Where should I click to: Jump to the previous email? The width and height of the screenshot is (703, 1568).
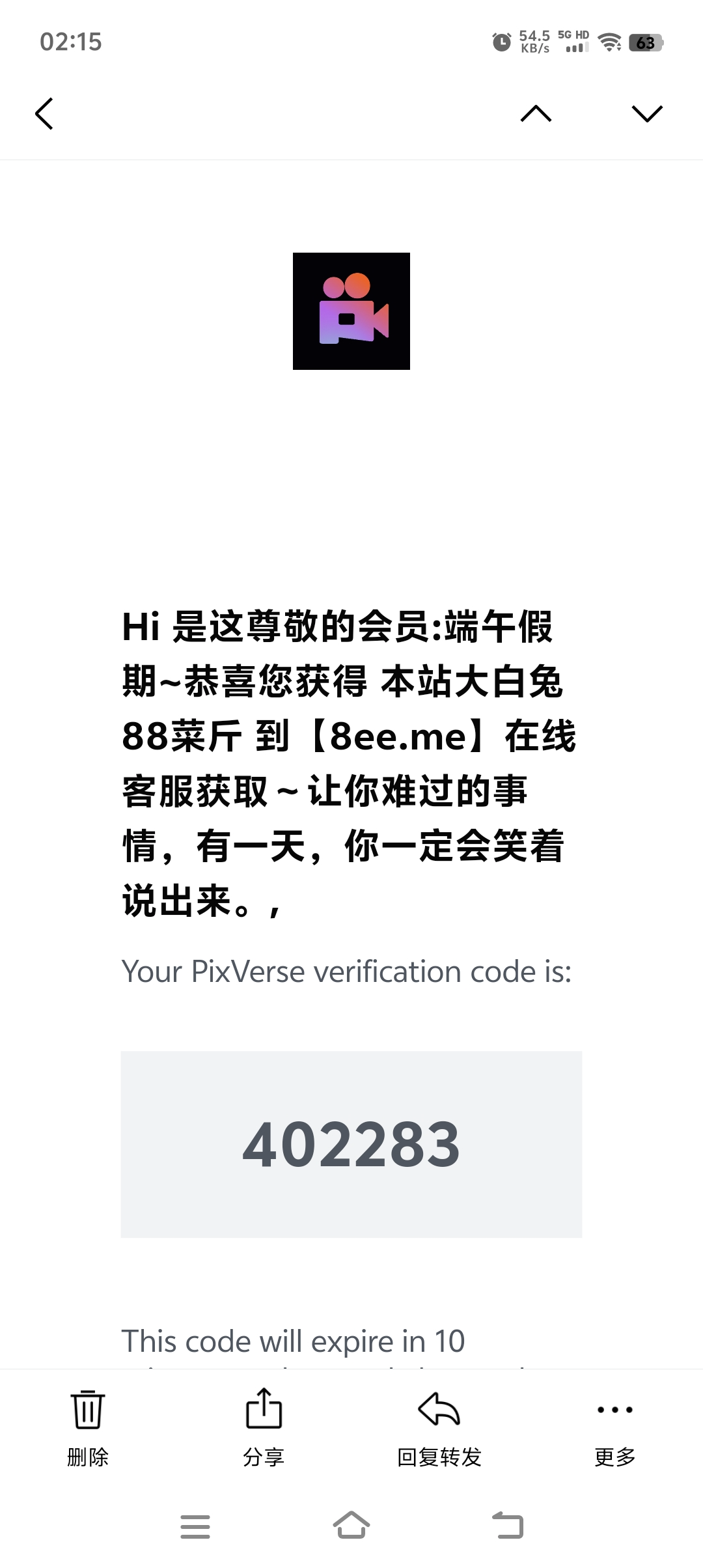click(x=536, y=114)
